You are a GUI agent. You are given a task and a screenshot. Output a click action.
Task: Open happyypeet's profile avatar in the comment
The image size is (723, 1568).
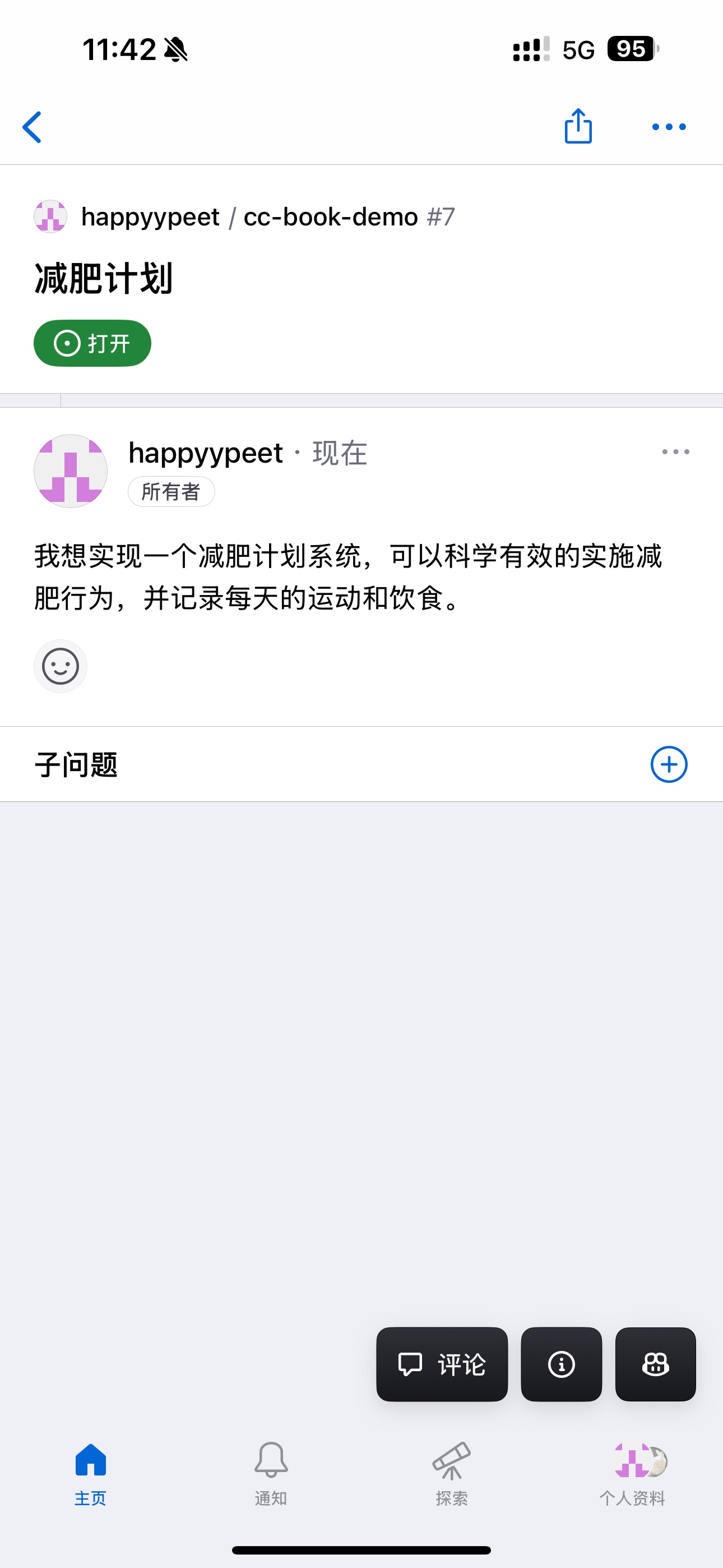[71, 471]
